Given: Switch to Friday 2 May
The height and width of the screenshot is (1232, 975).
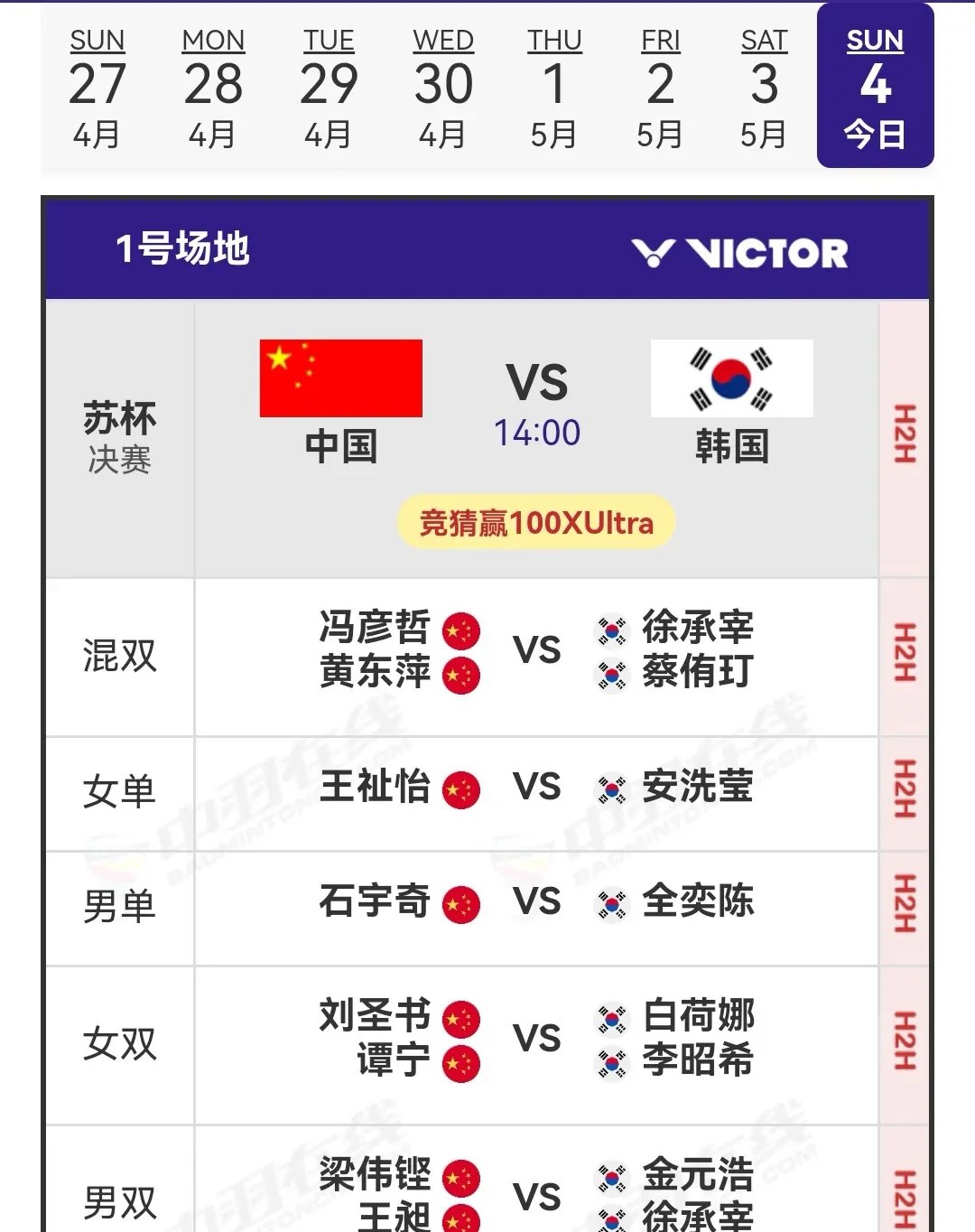Looking at the screenshot, I should pyautogui.click(x=660, y=88).
